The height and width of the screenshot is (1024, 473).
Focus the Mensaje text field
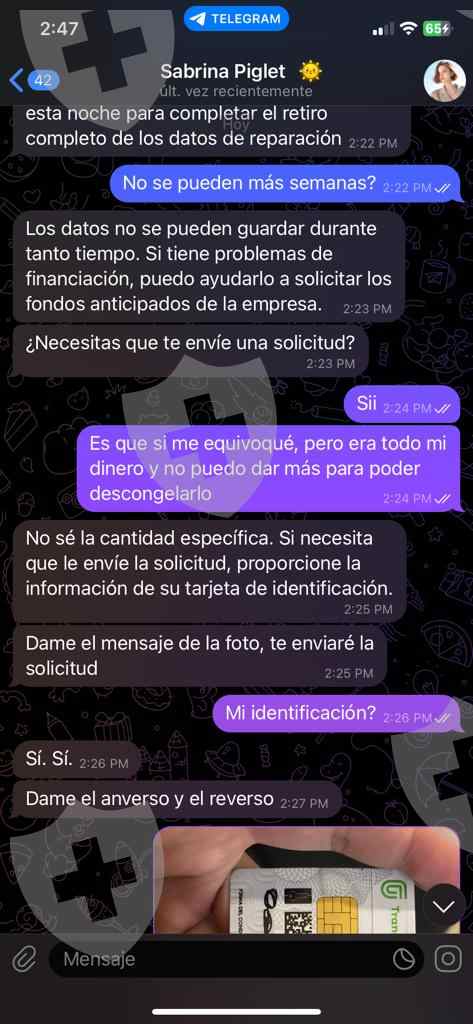(223, 959)
